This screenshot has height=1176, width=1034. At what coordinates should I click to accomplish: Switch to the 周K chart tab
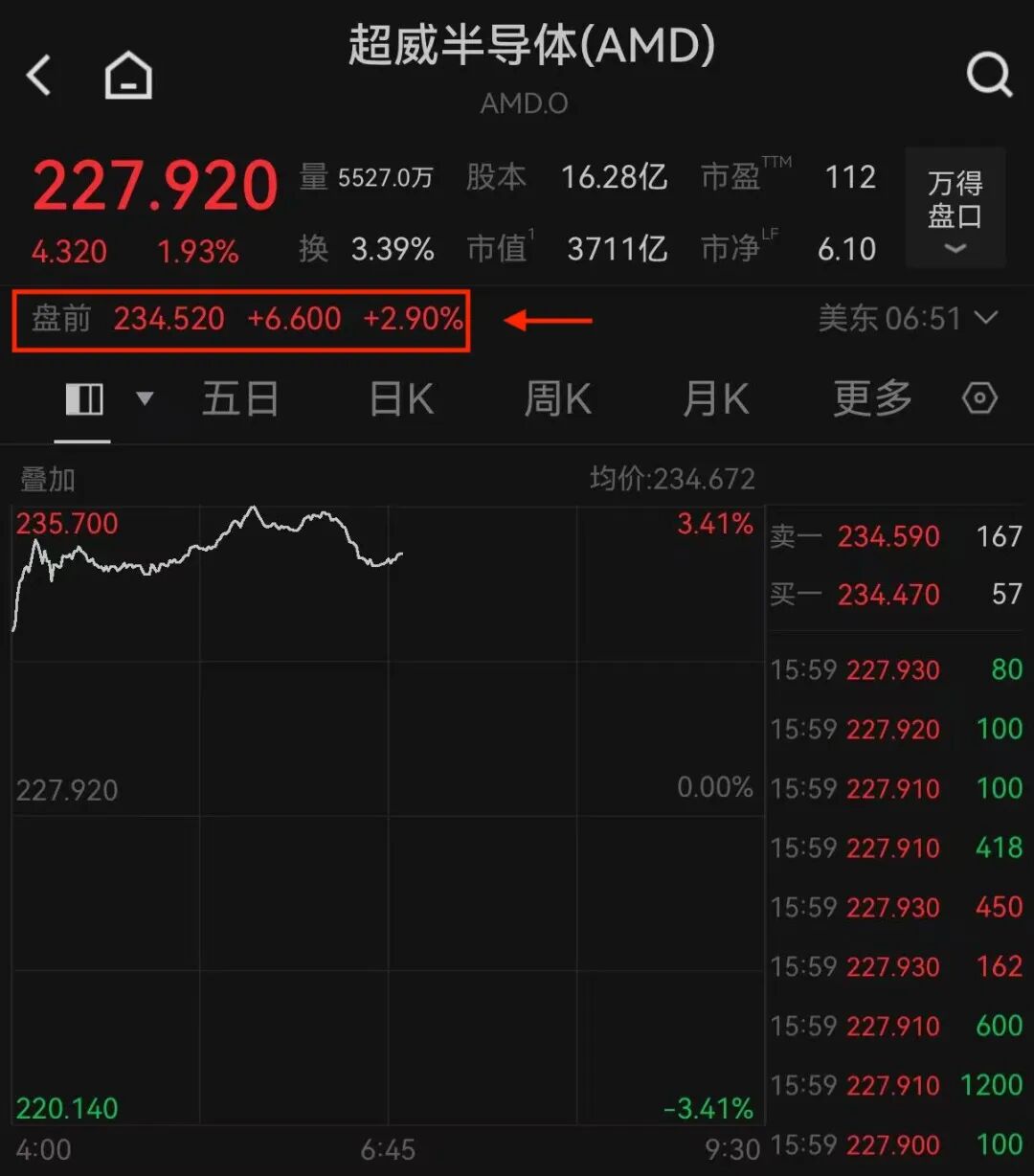coord(557,398)
